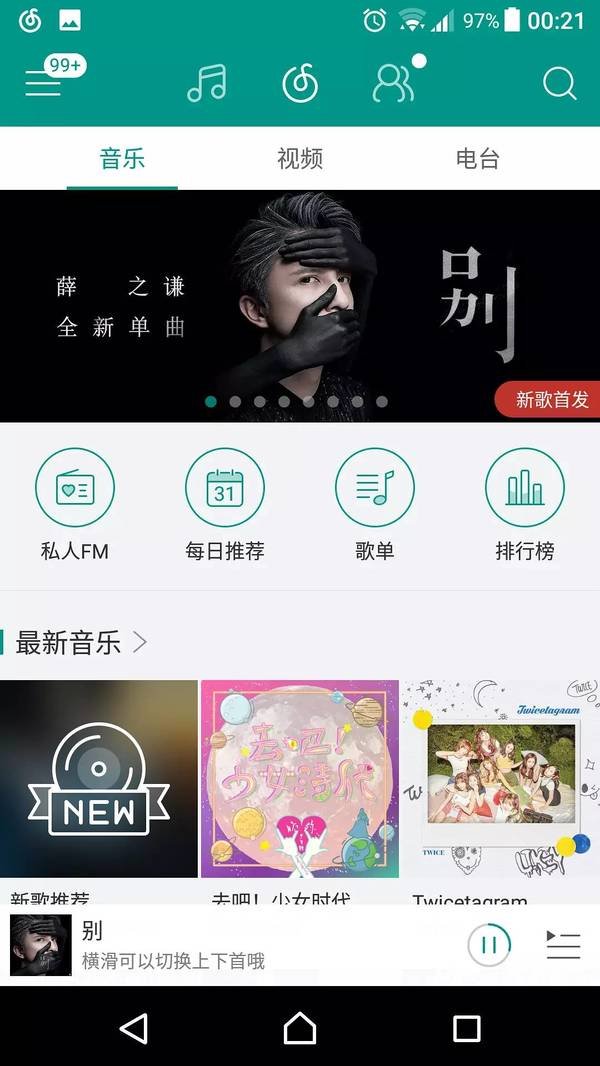Open the 去吧！少女时代 album
The image size is (600, 1066).
click(x=300, y=780)
